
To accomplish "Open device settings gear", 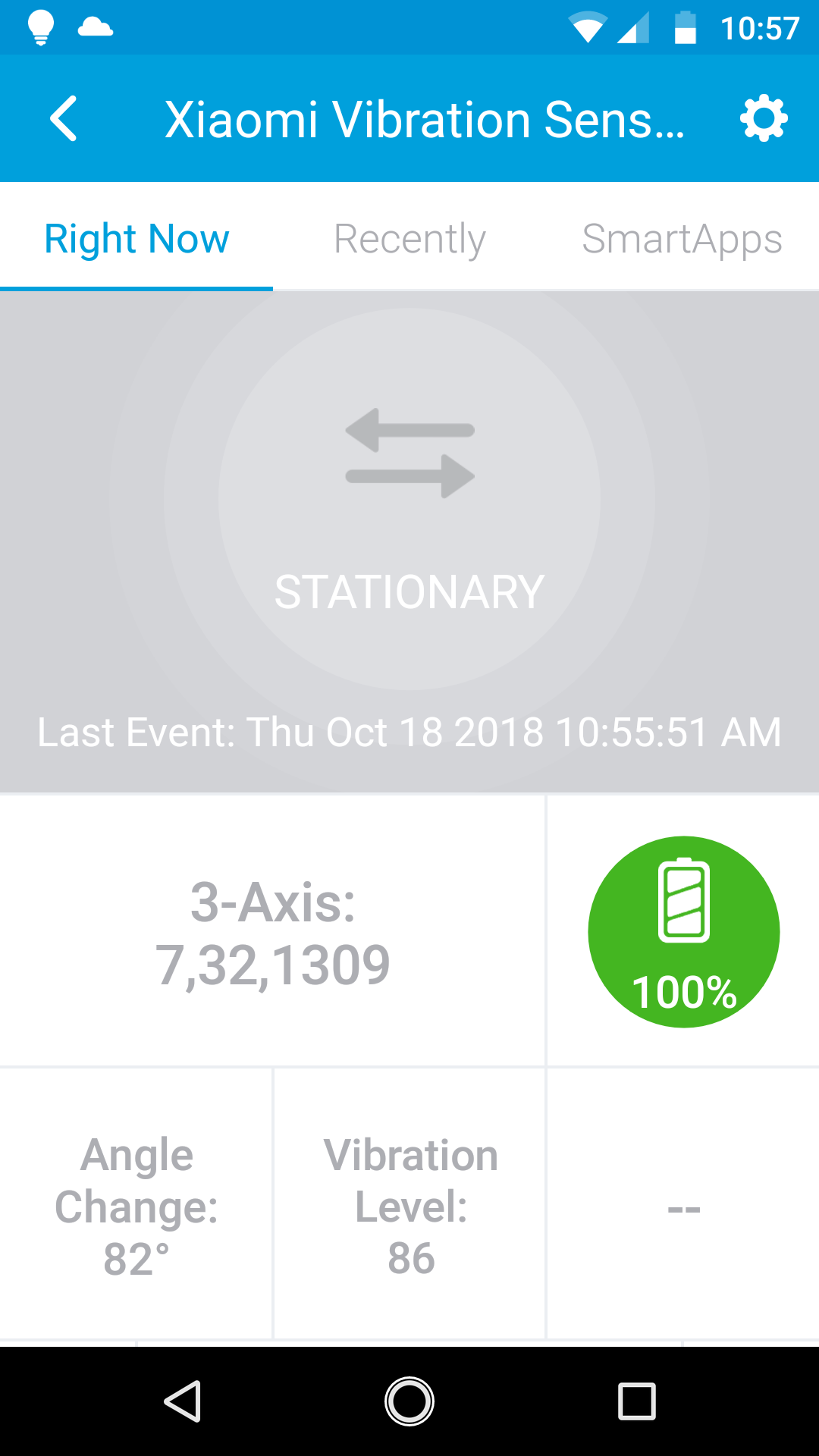I will click(764, 118).
